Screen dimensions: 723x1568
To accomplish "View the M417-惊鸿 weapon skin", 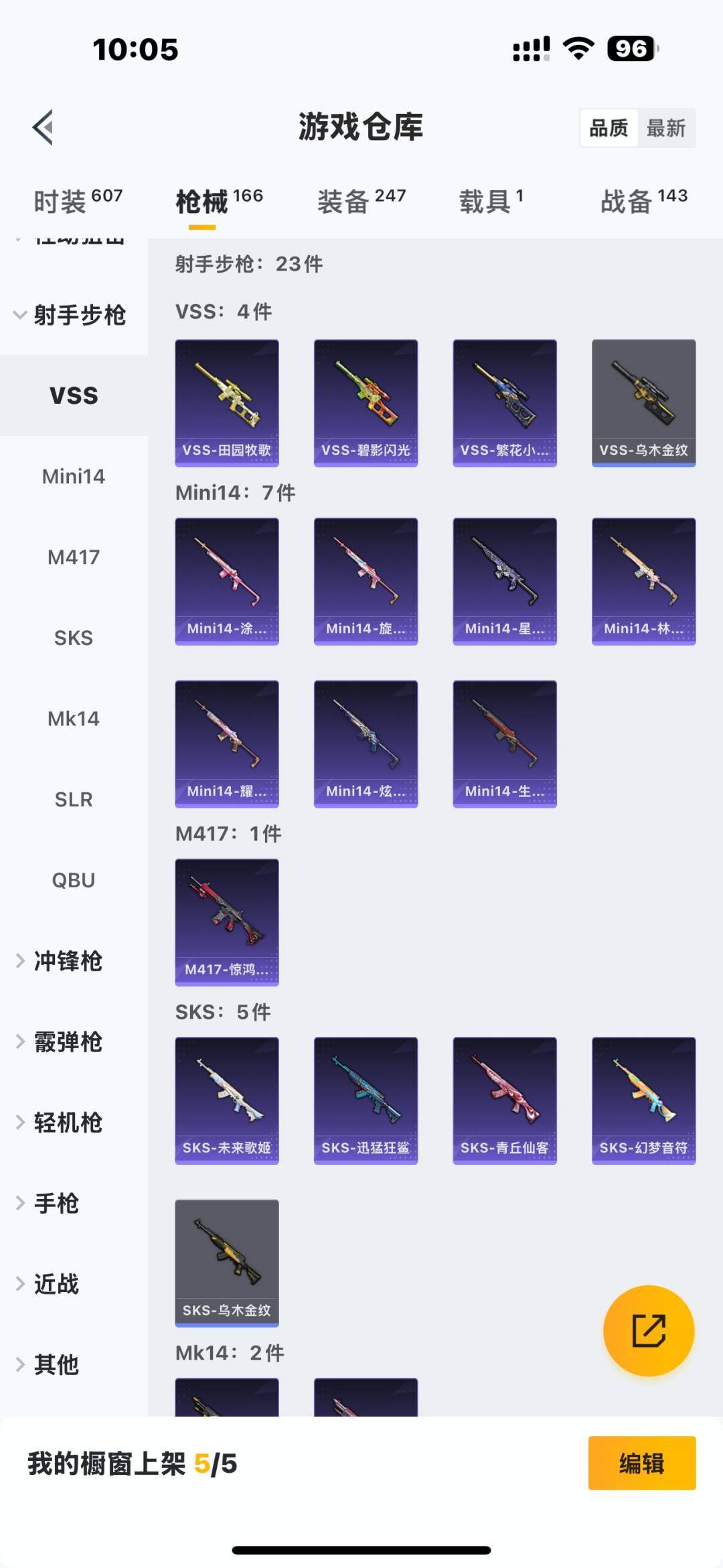I will [x=227, y=923].
